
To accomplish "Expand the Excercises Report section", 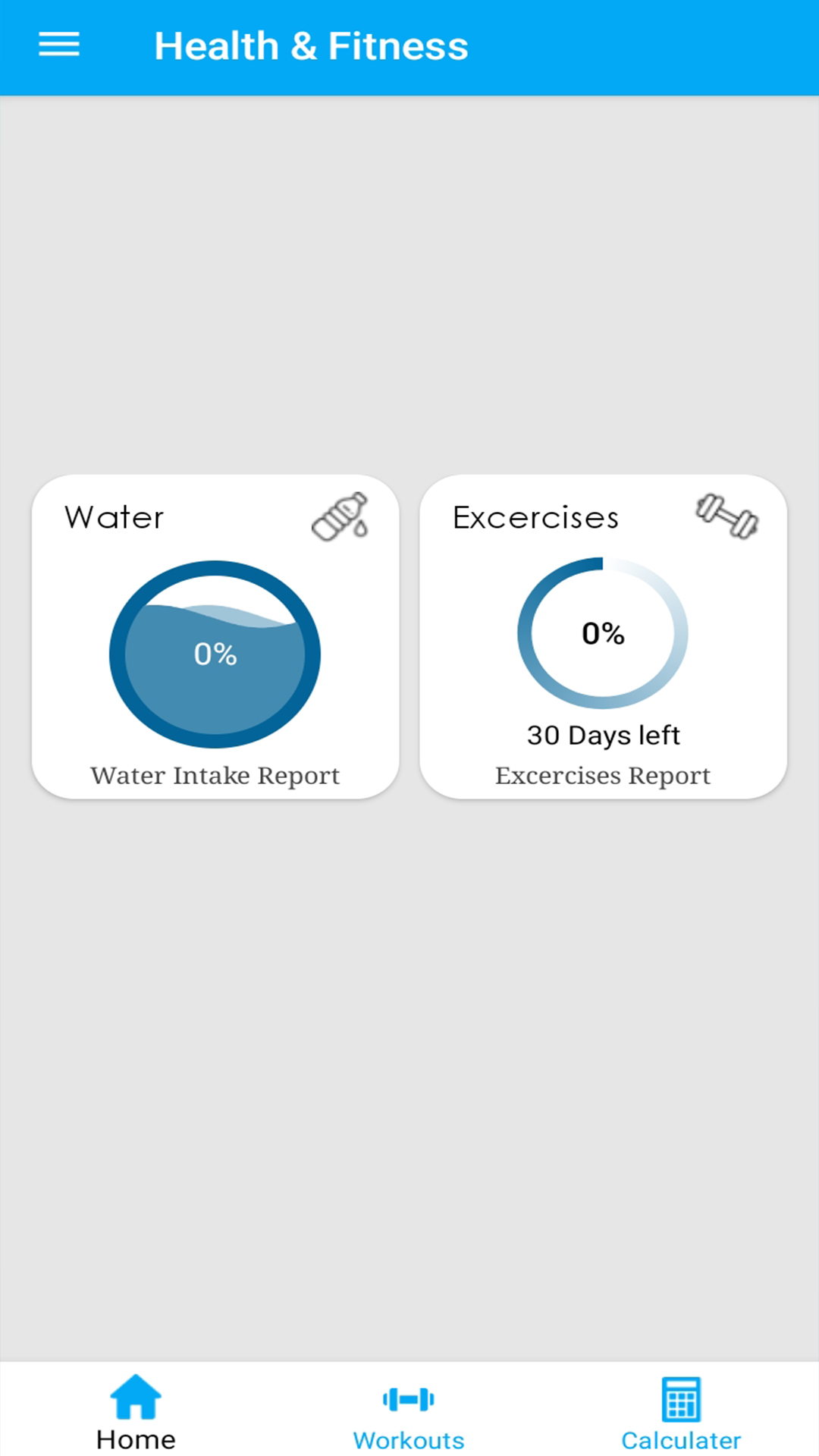I will (x=603, y=775).
